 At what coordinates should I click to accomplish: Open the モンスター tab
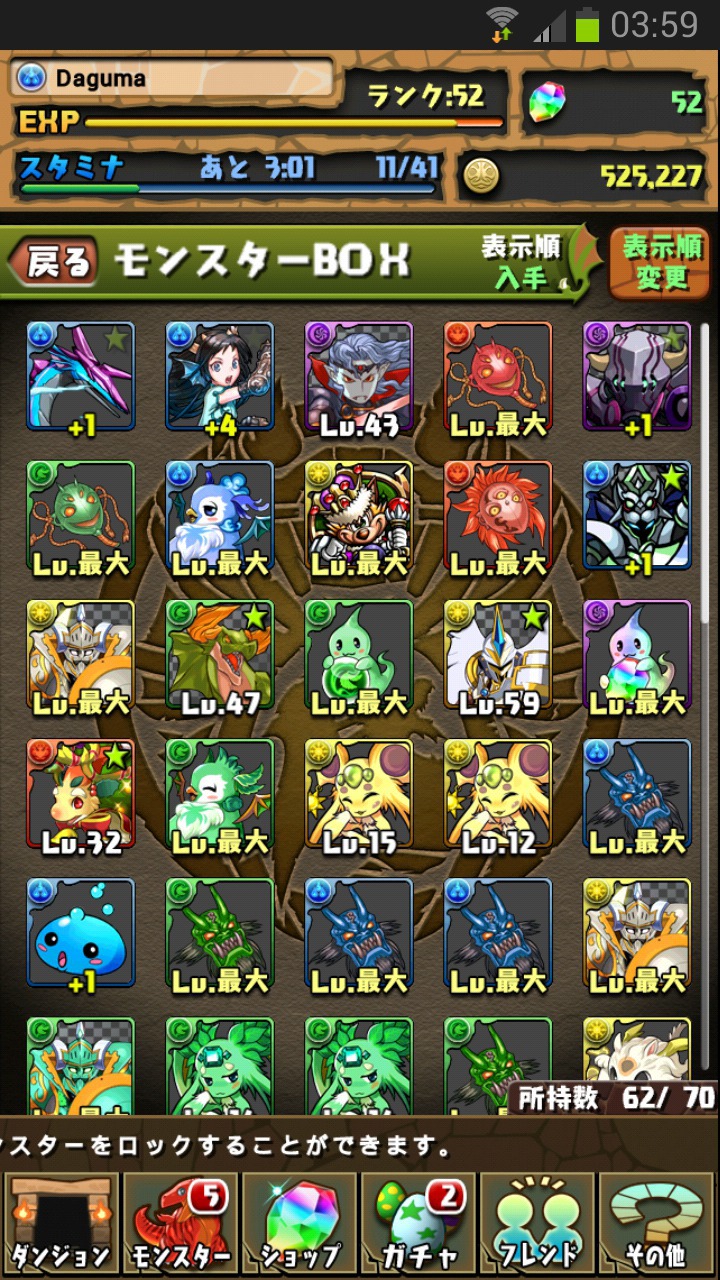tap(180, 1225)
